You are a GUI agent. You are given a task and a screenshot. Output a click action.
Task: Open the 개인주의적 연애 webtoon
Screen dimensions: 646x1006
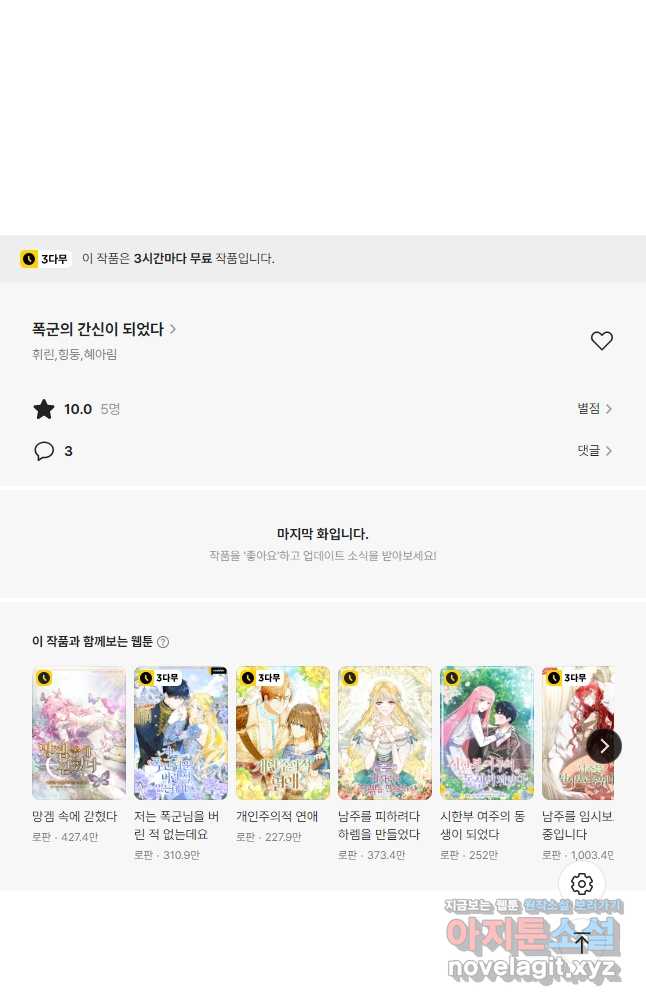pyautogui.click(x=283, y=733)
